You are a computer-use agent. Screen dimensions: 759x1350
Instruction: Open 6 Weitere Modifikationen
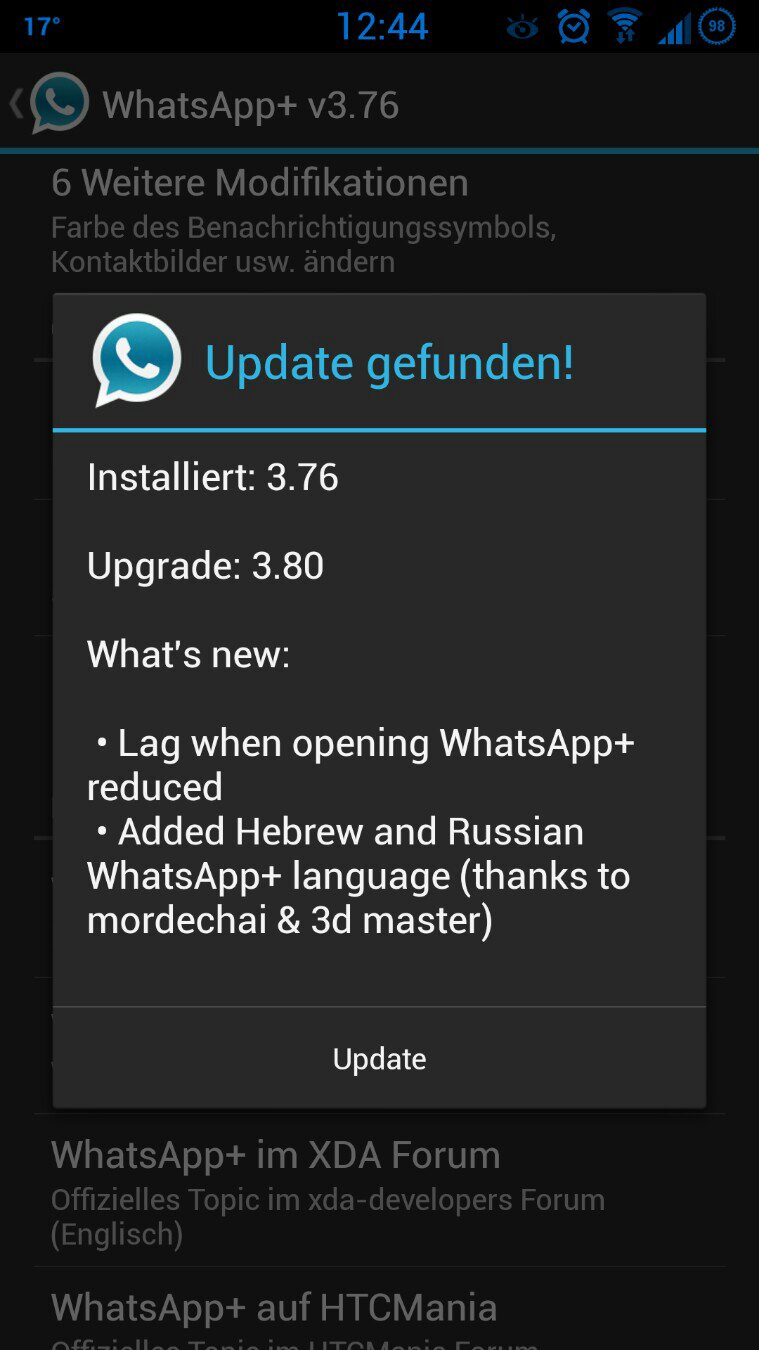(379, 220)
